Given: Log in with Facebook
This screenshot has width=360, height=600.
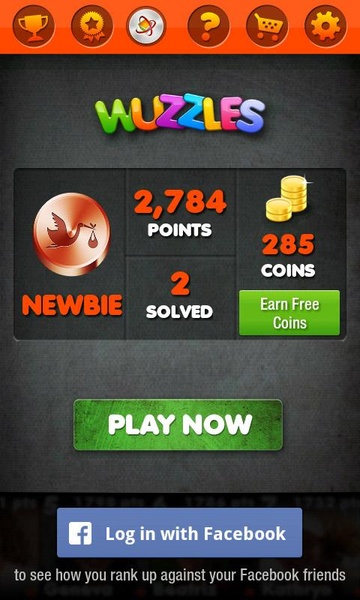Looking at the screenshot, I should [x=179, y=533].
